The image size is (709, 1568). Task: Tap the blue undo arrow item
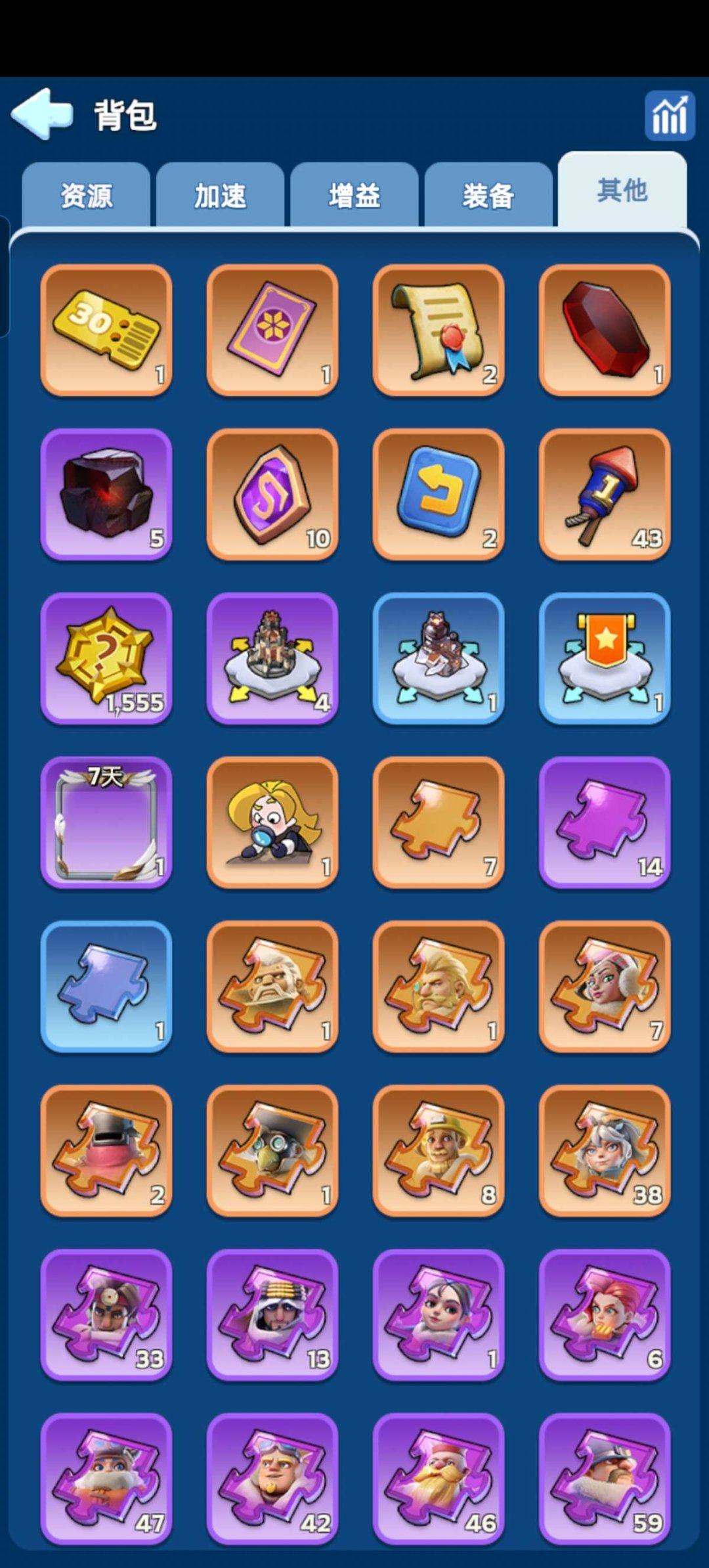[x=438, y=494]
